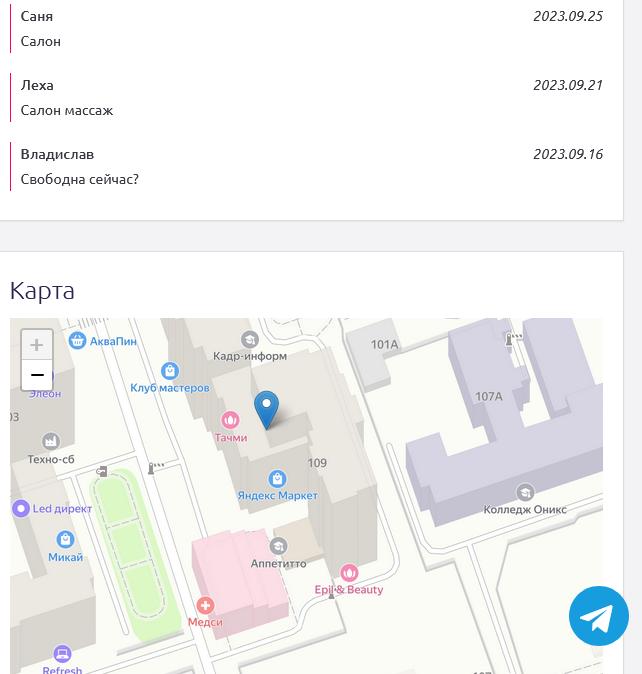The width and height of the screenshot is (642, 674).
Task: Tap the blue location pin on the map
Action: 266,408
